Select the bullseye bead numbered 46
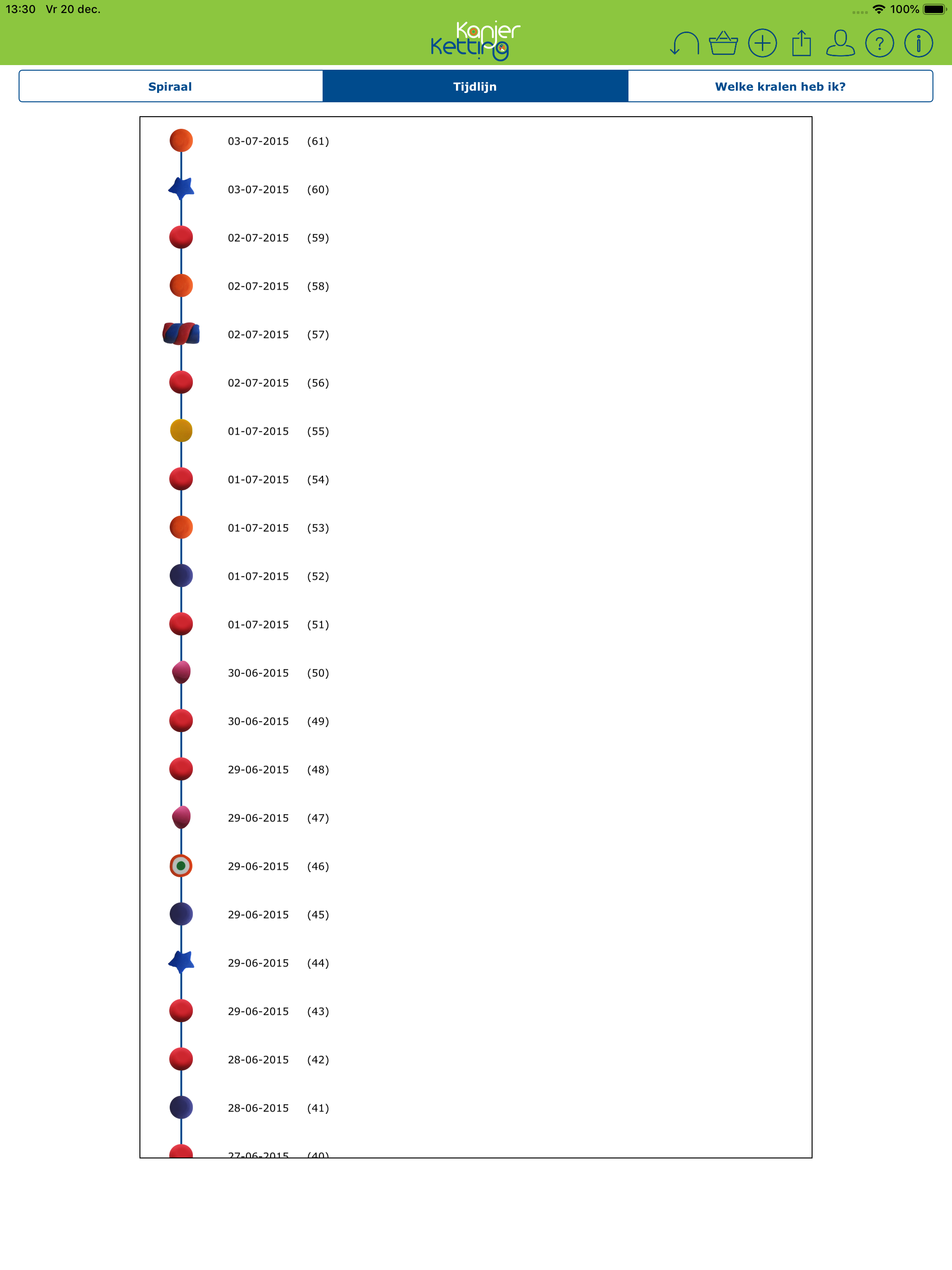The image size is (952, 1270). tap(181, 867)
